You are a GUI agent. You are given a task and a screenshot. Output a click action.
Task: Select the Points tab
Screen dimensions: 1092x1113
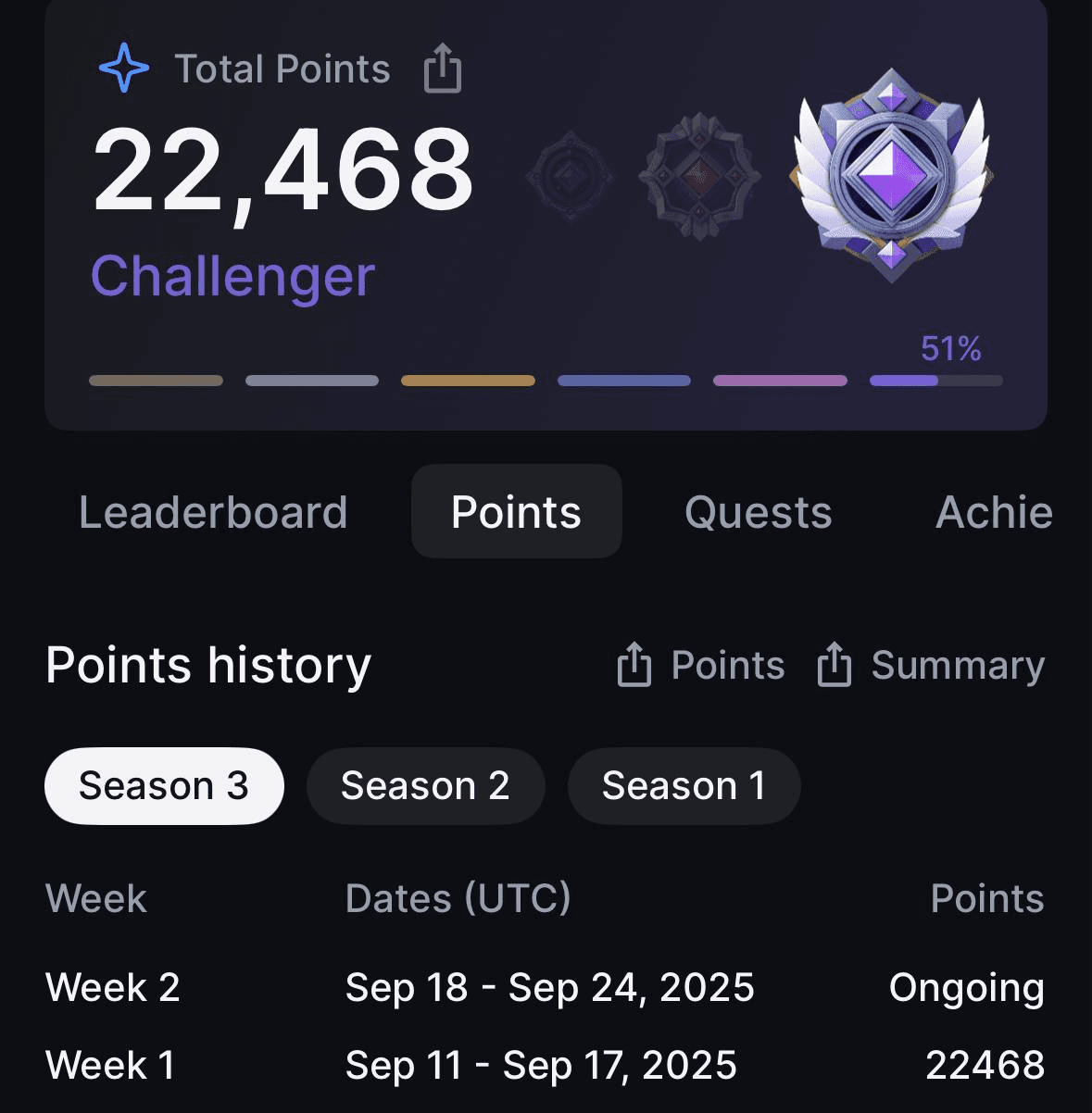pos(516,512)
